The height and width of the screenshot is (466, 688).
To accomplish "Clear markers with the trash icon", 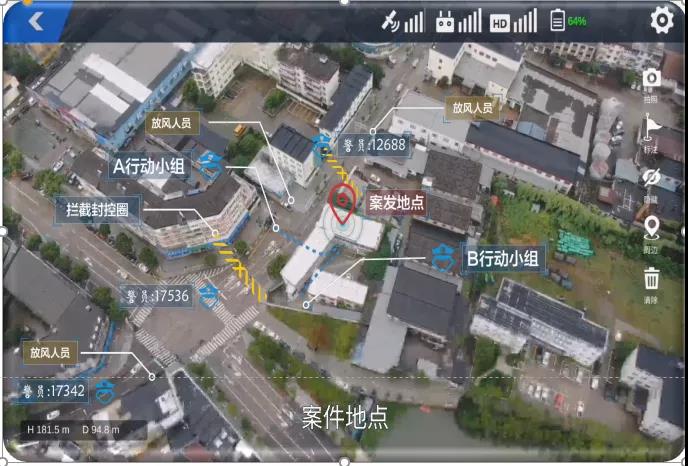I will click(651, 277).
